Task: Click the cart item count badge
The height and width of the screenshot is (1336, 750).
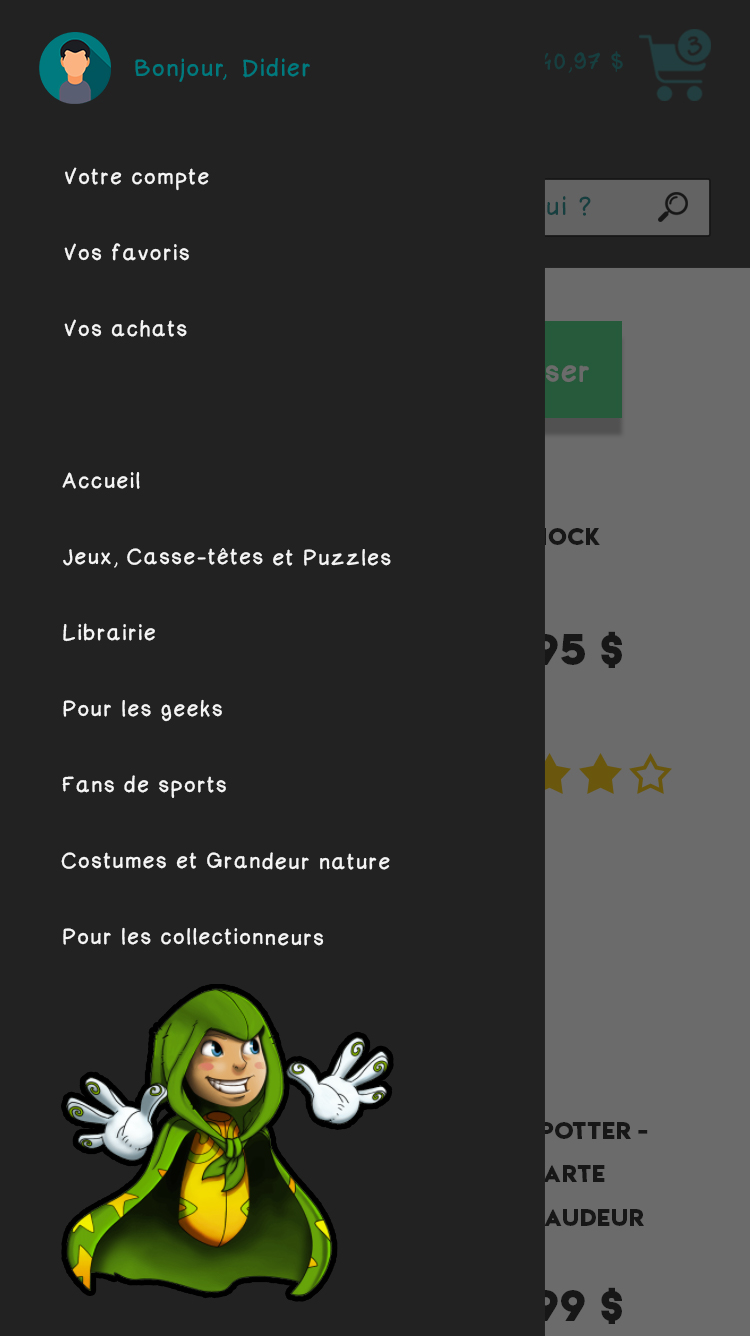Action: tap(696, 45)
